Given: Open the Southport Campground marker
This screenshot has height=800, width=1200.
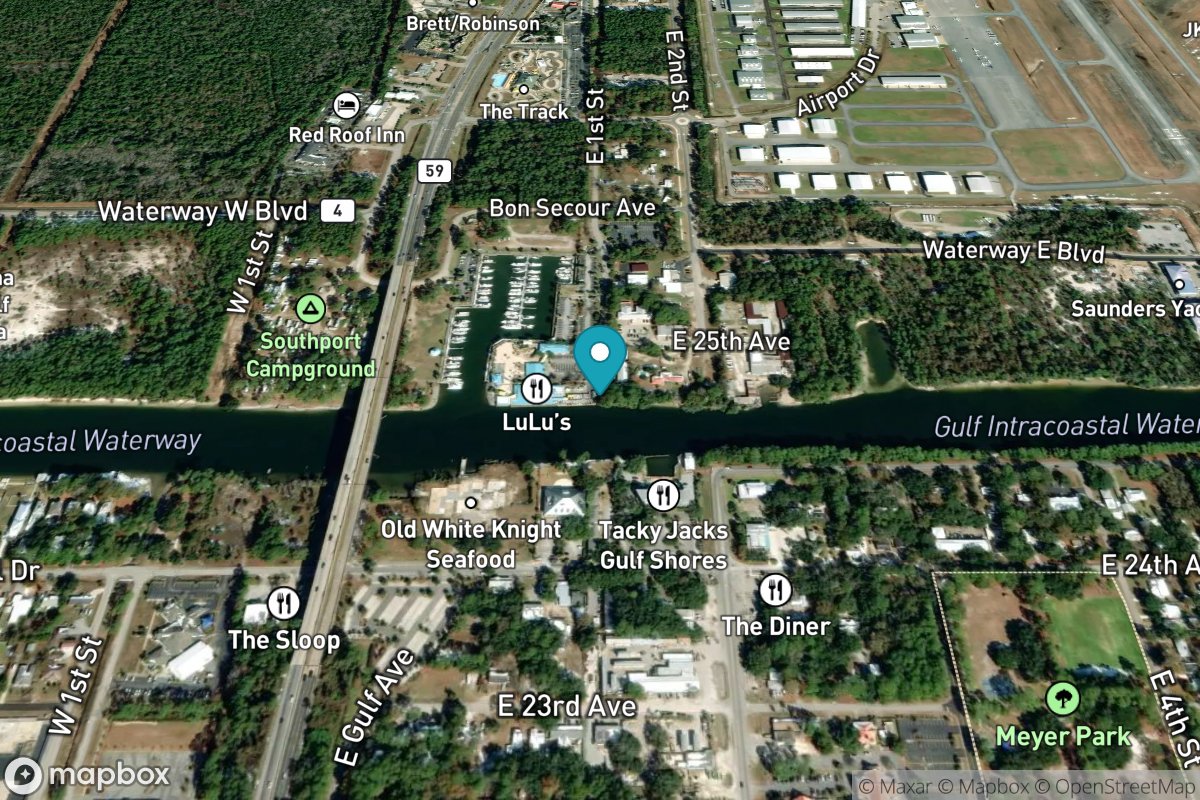Looking at the screenshot, I should (310, 309).
